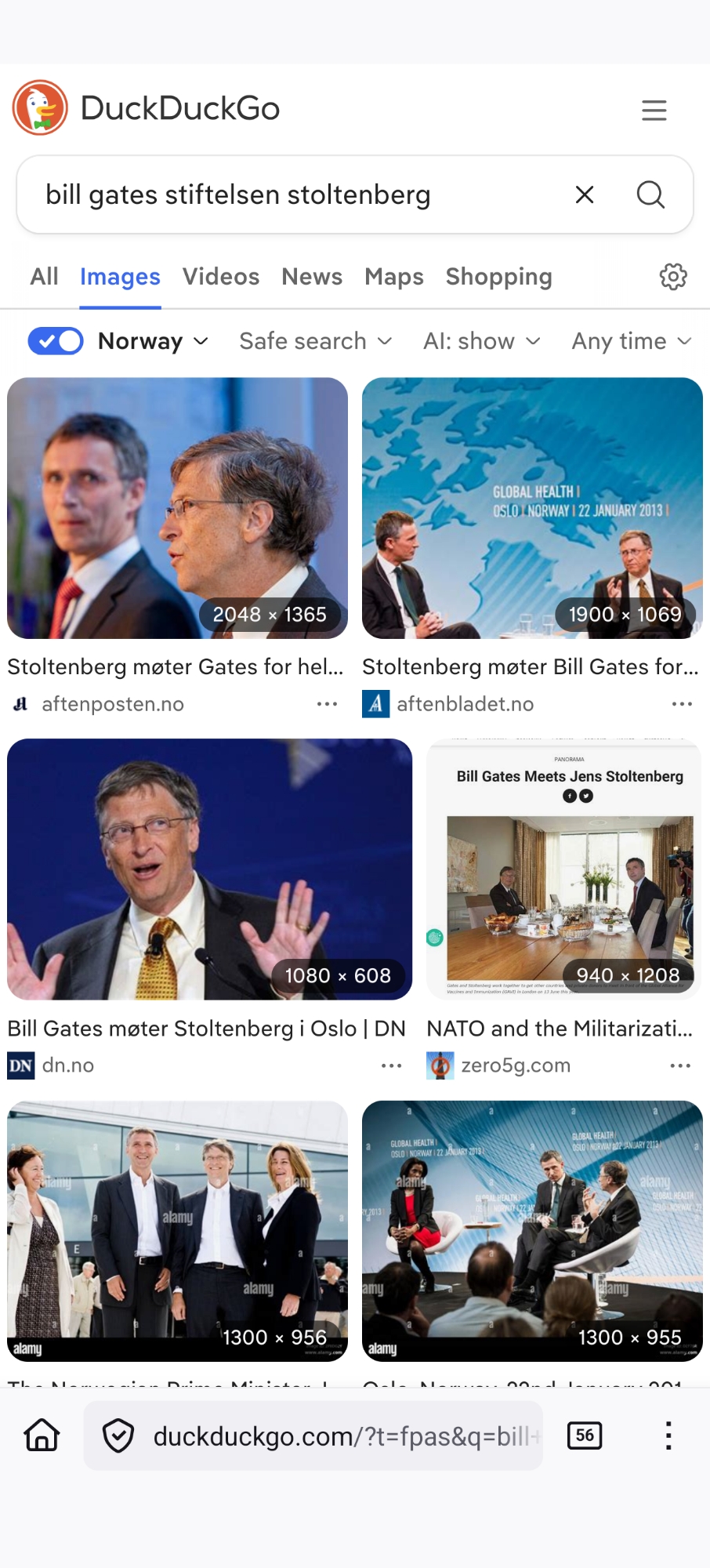The width and height of the screenshot is (710, 1568).
Task: Go to the browser home page
Action: coord(42,1436)
